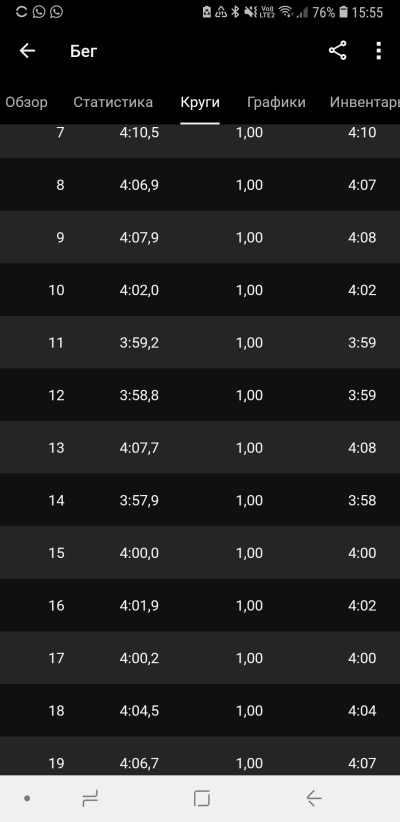Screen dimensions: 400x822
Task: Open the three-dot overflow menu
Action: [379, 51]
